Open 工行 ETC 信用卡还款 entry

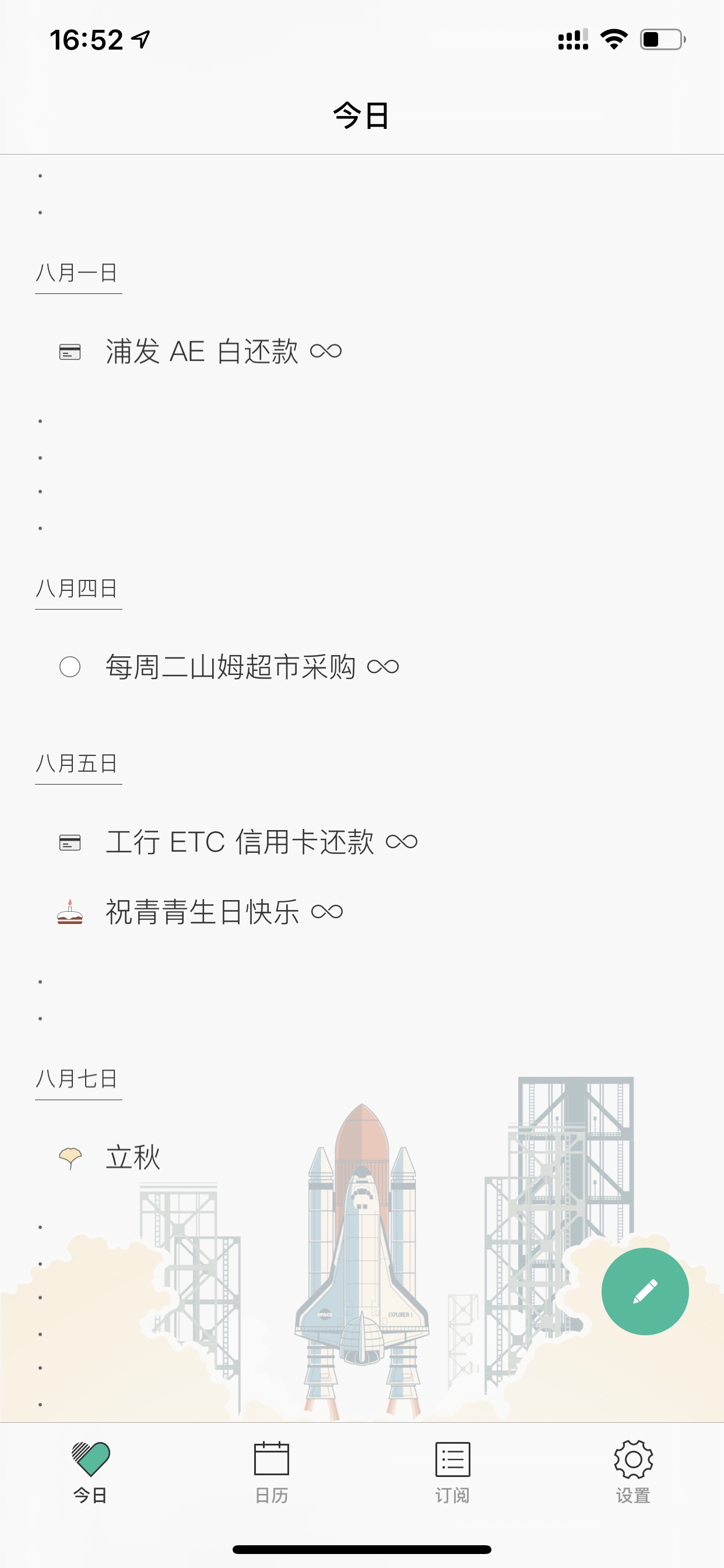point(240,842)
